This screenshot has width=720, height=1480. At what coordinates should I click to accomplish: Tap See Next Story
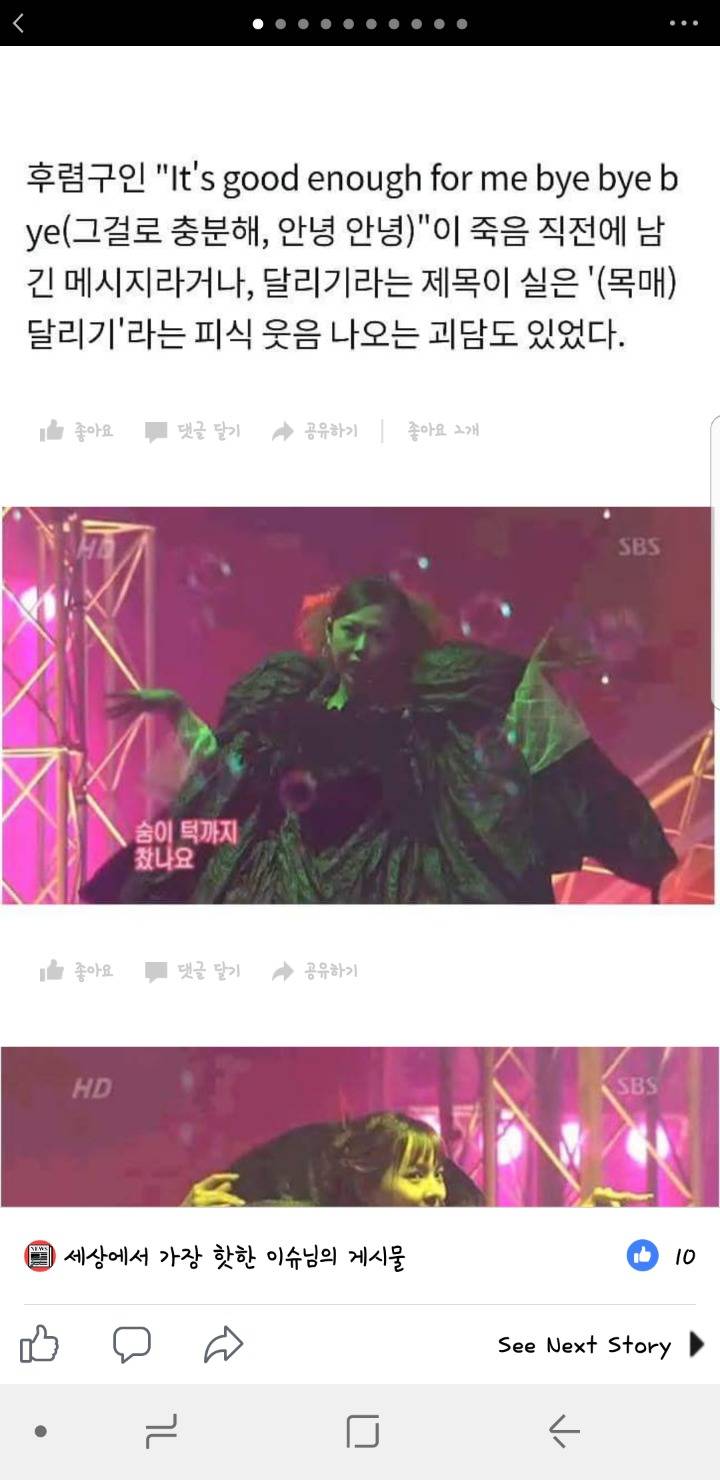583,1346
